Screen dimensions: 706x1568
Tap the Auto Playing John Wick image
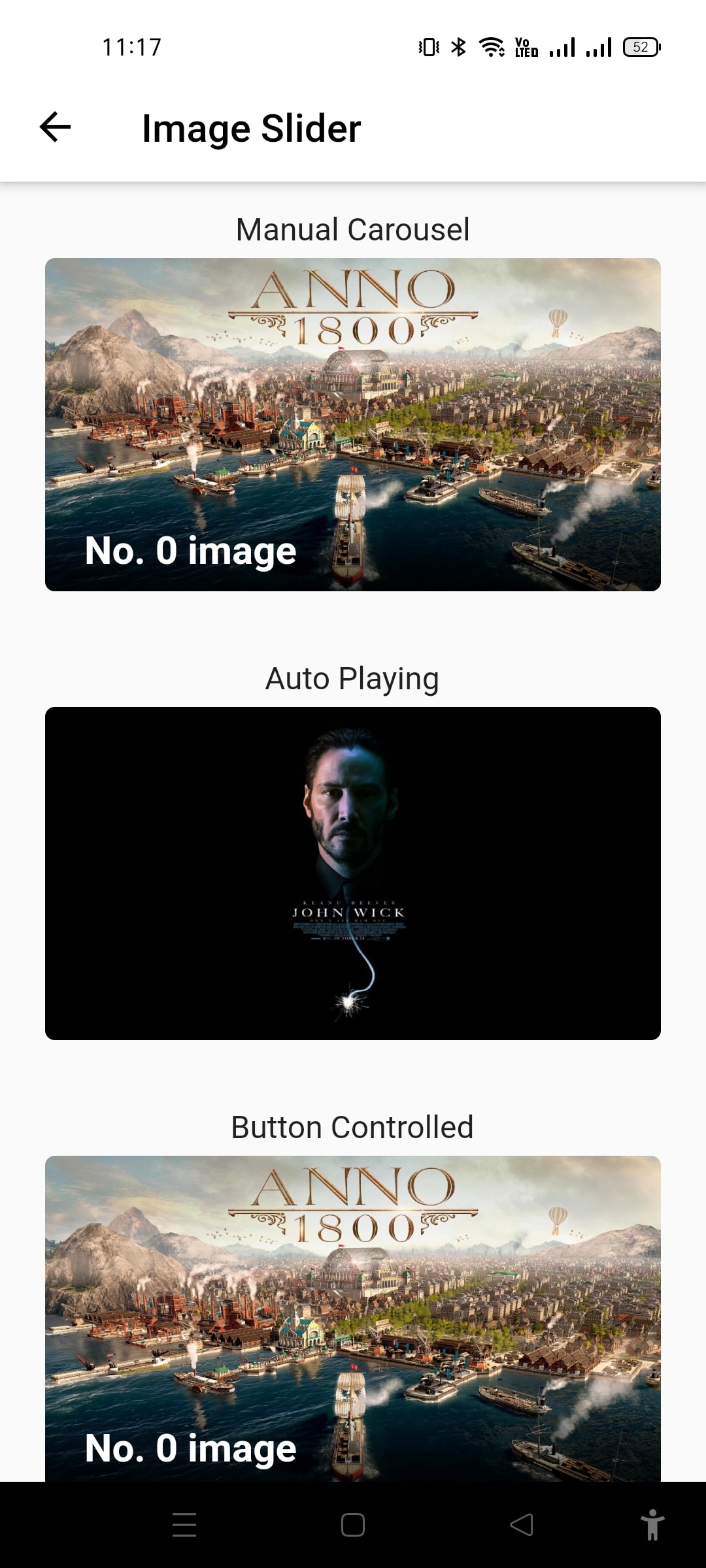pos(353,874)
